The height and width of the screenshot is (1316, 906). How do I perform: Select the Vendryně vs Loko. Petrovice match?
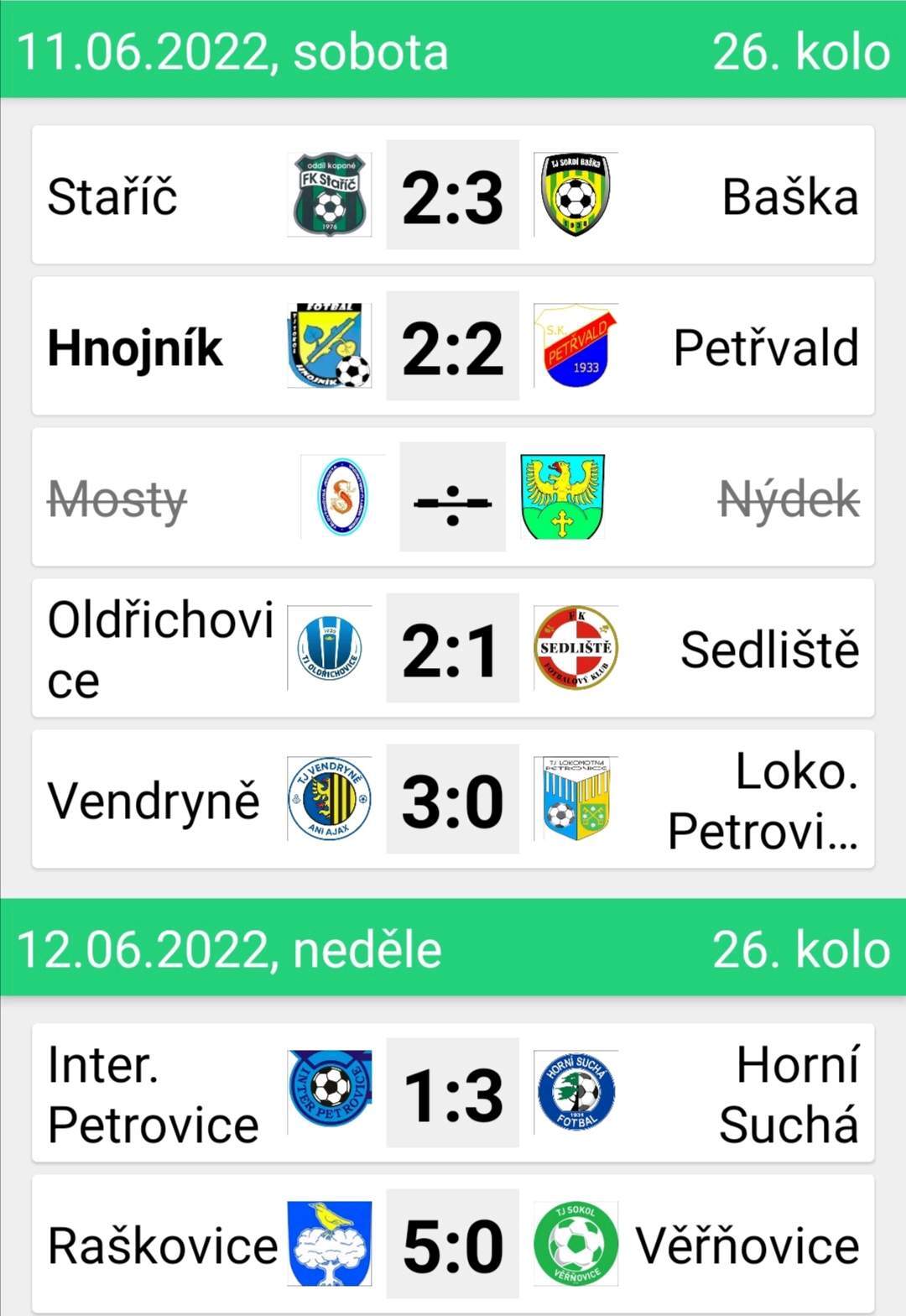click(x=453, y=800)
